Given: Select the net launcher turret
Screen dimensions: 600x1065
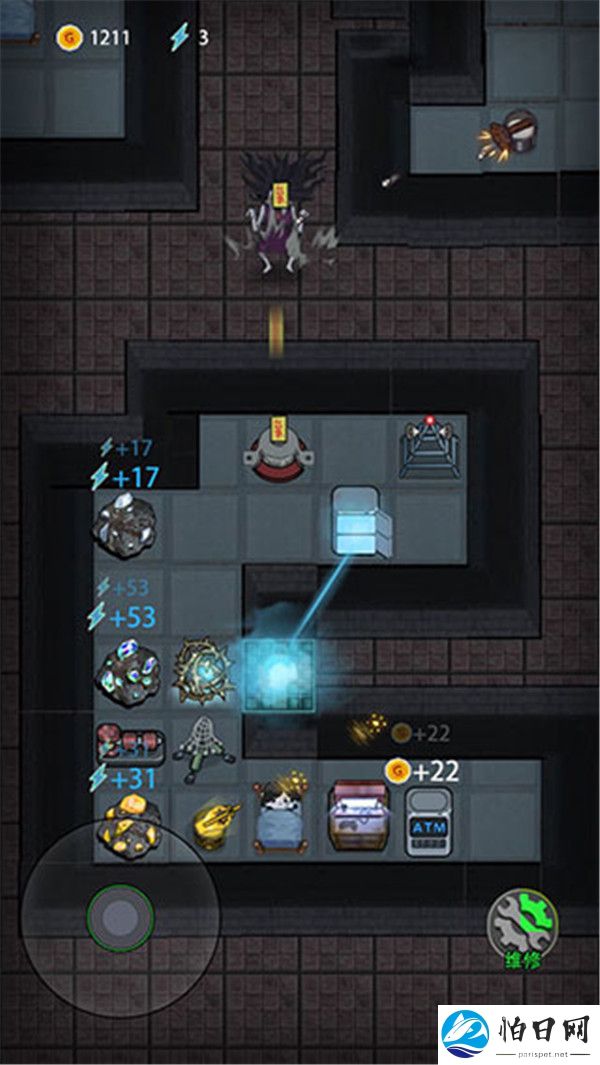Looking at the screenshot, I should [x=203, y=746].
